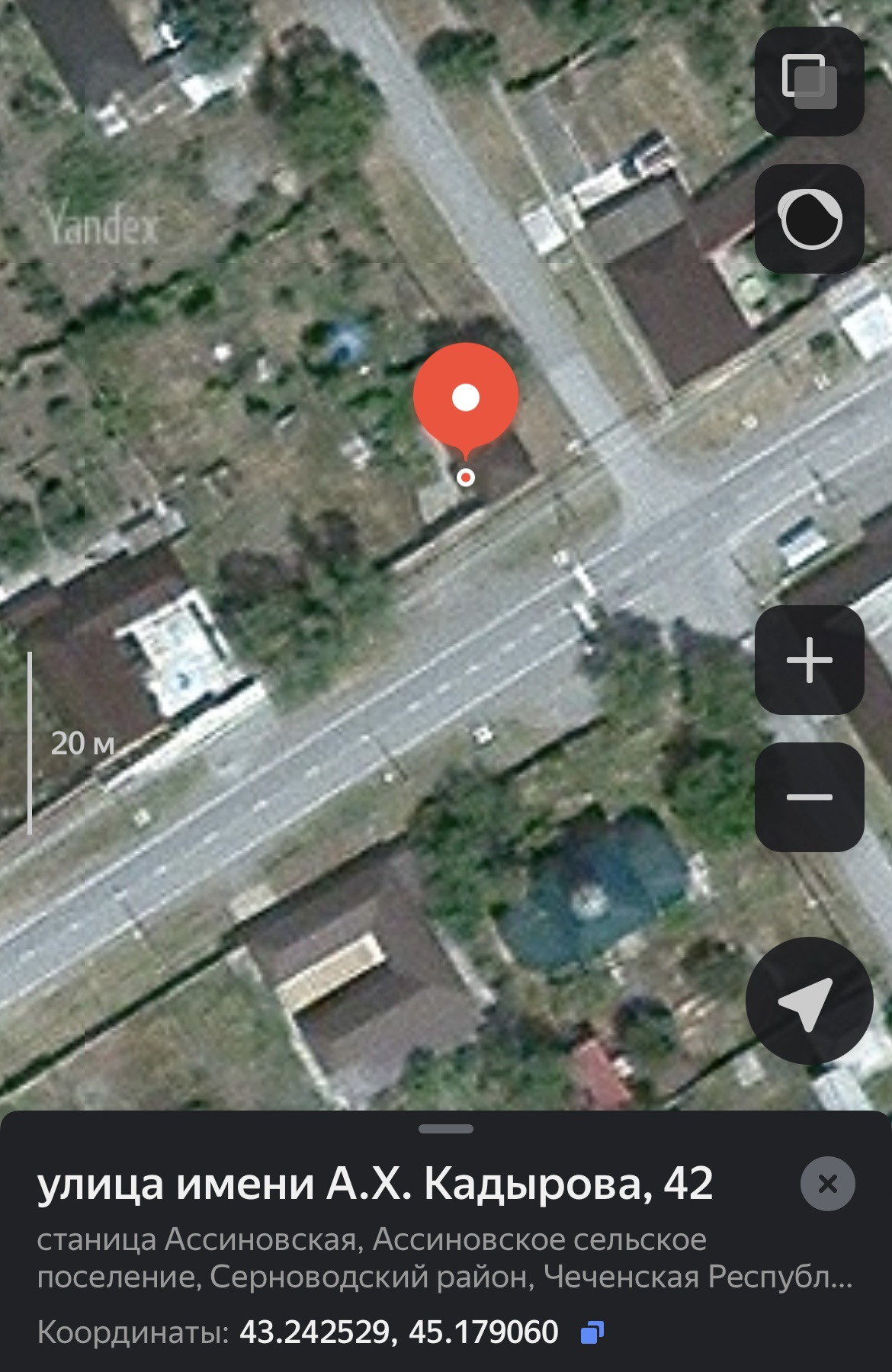
Task: Open the map layers selector
Action: pos(809,82)
